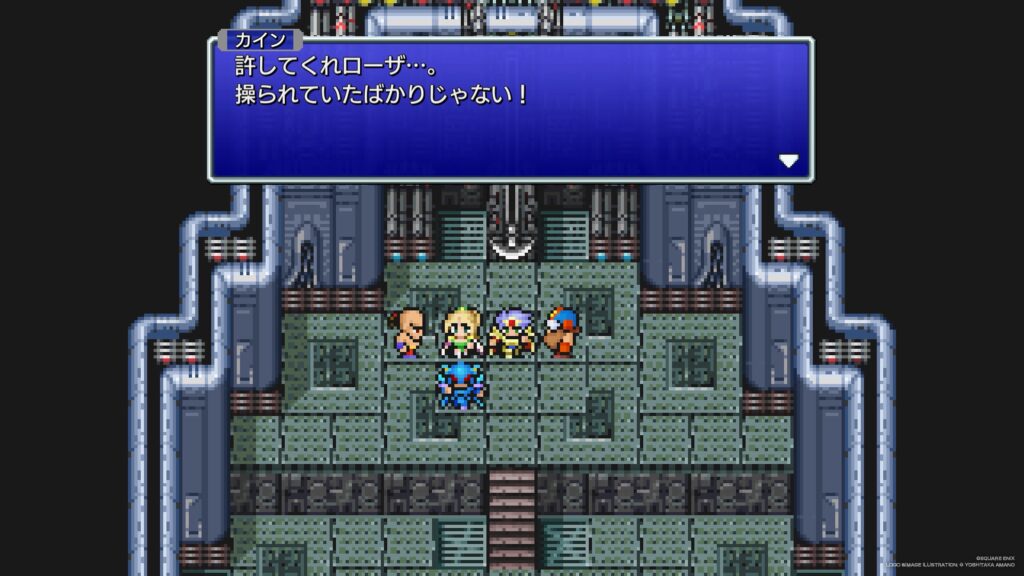This screenshot has height=576, width=1024.
Task: Advance Kain's dialogue with the down arrow
Action: pos(788,160)
